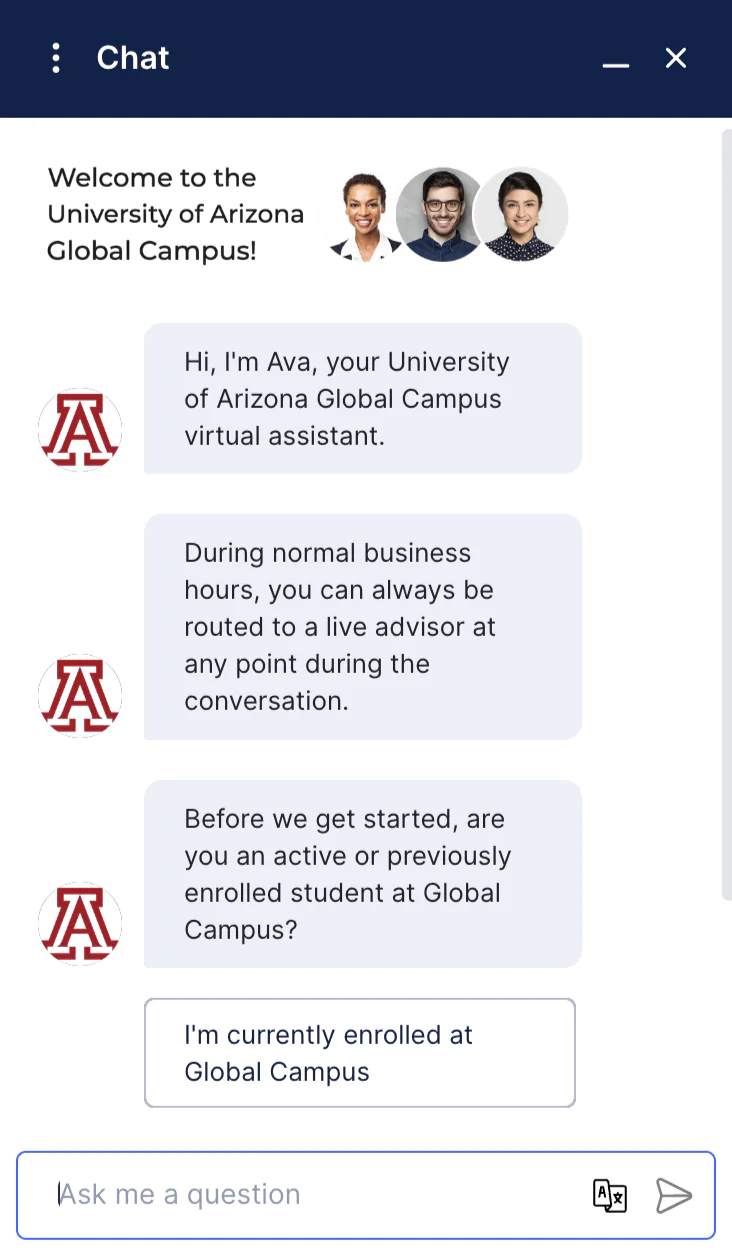The width and height of the screenshot is (732, 1256).
Task: Click the Arizona logo beside the business hours message
Action: coord(80,693)
